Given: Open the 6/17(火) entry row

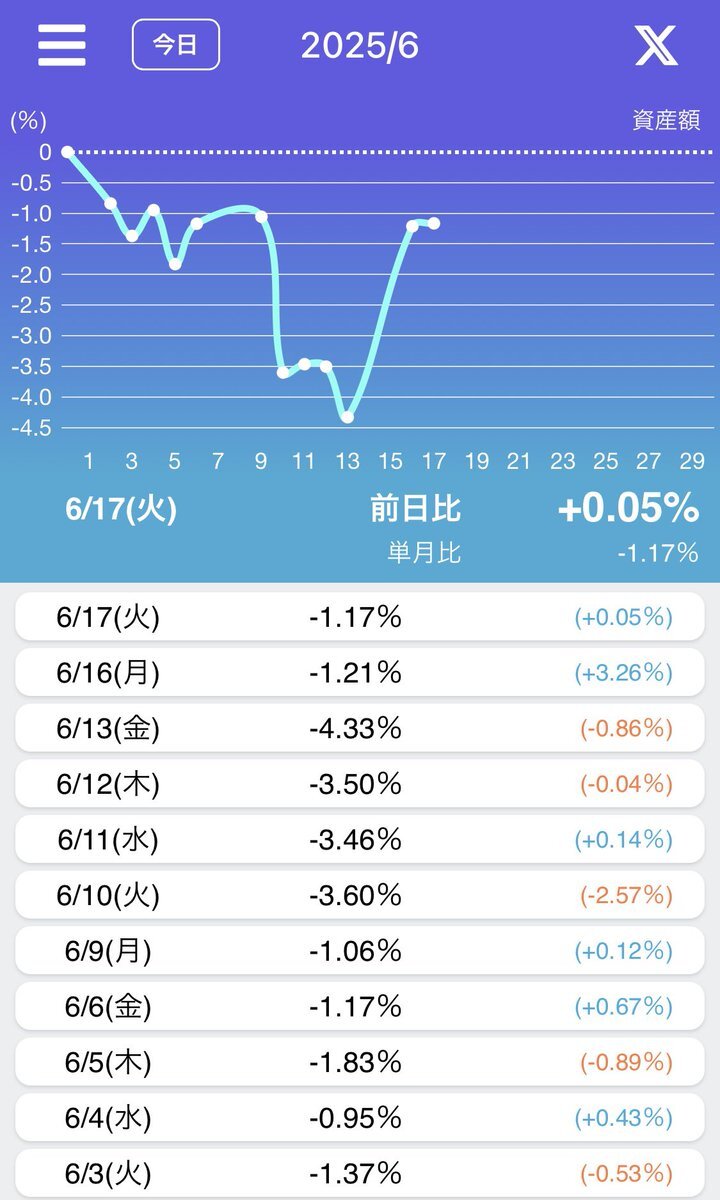Looking at the screenshot, I should coord(360,617).
